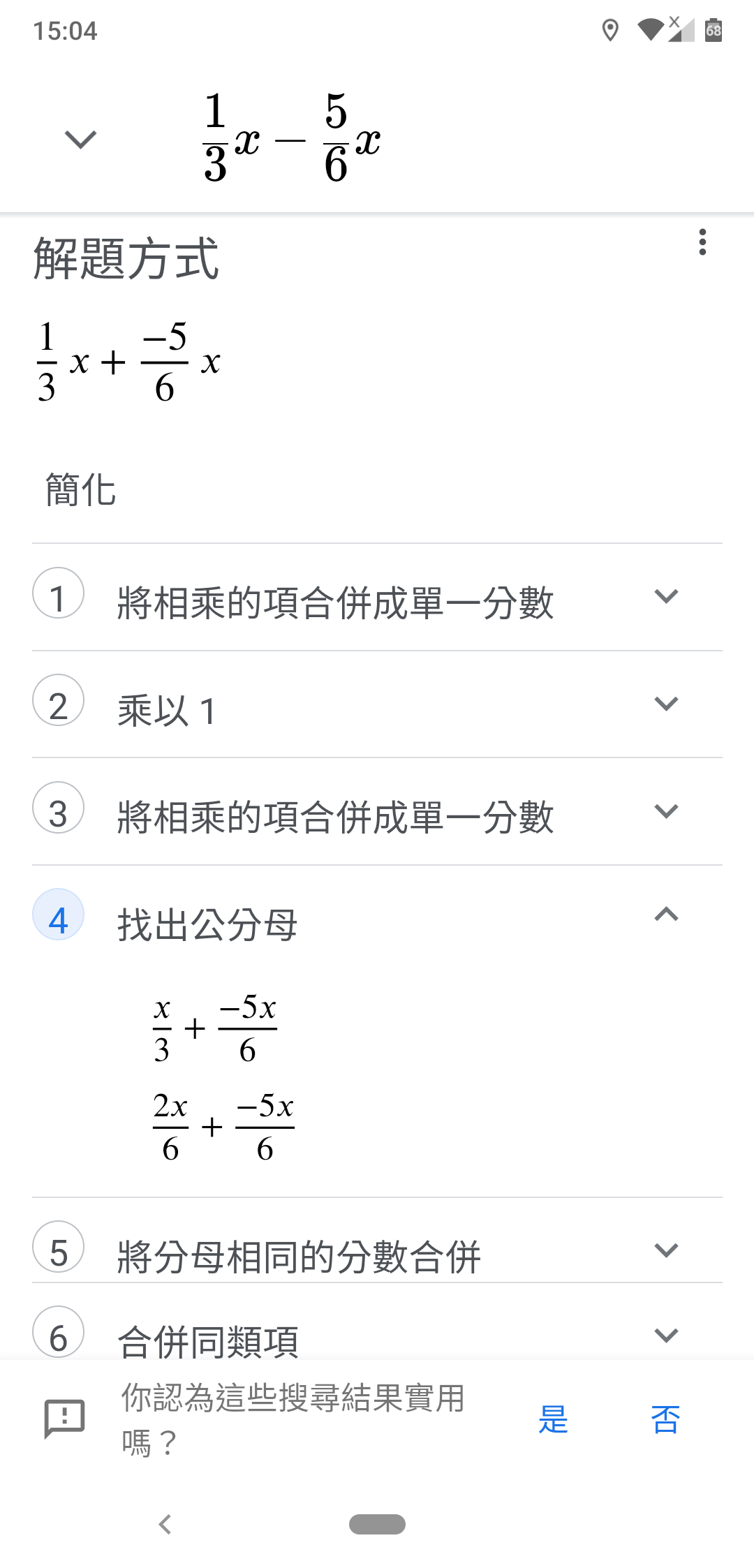Answer 否 to the feedback question
754x1568 pixels.
pyautogui.click(x=665, y=1419)
